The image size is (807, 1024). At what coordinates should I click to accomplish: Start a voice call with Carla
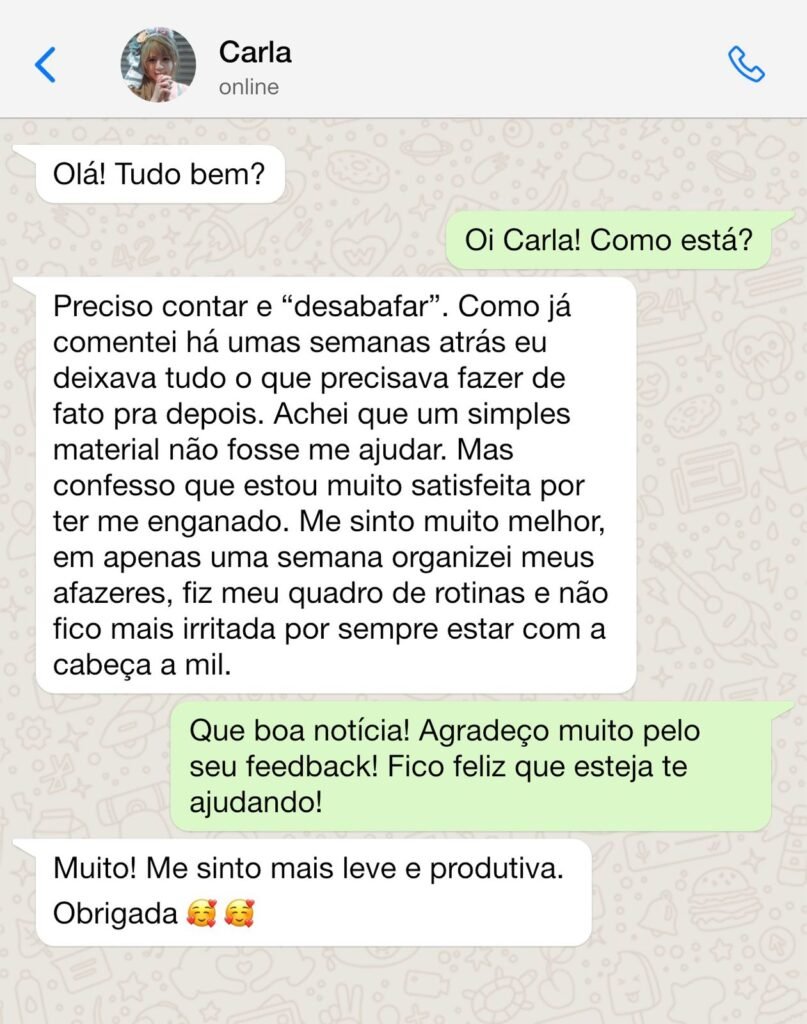[x=746, y=65]
